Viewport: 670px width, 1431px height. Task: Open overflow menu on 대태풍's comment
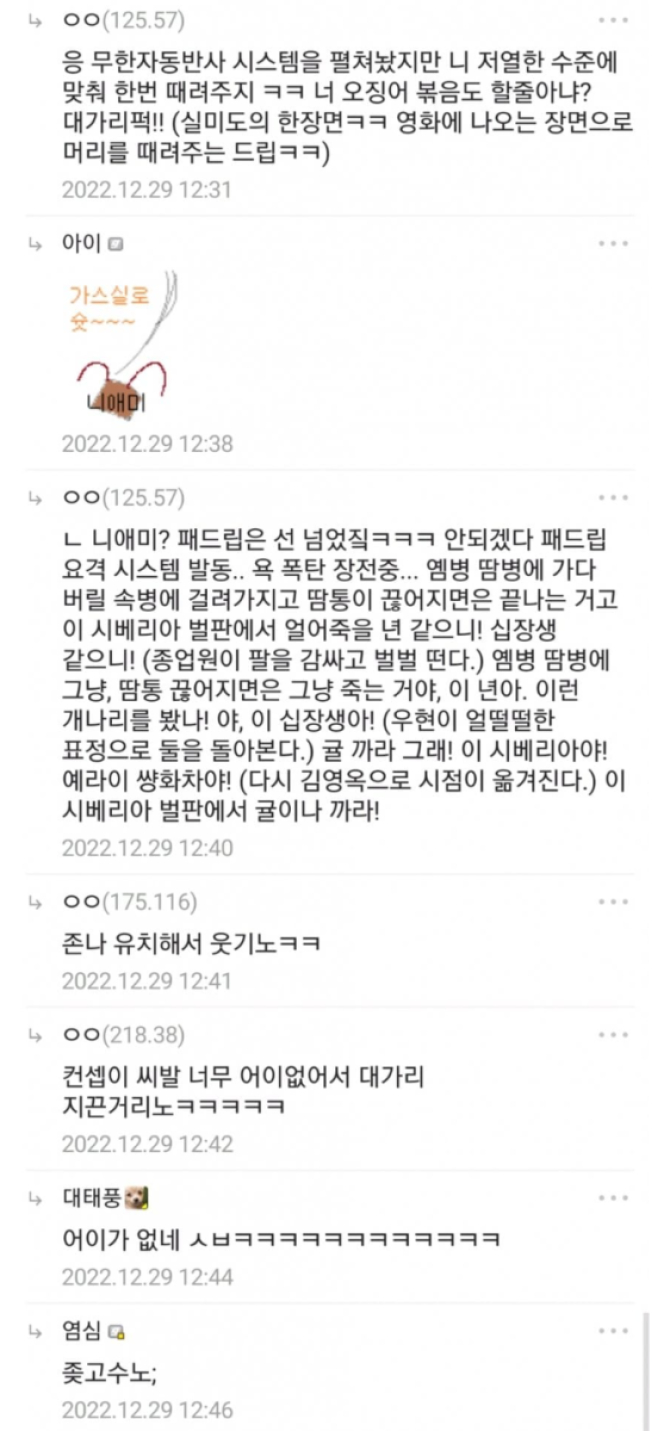[613, 1198]
